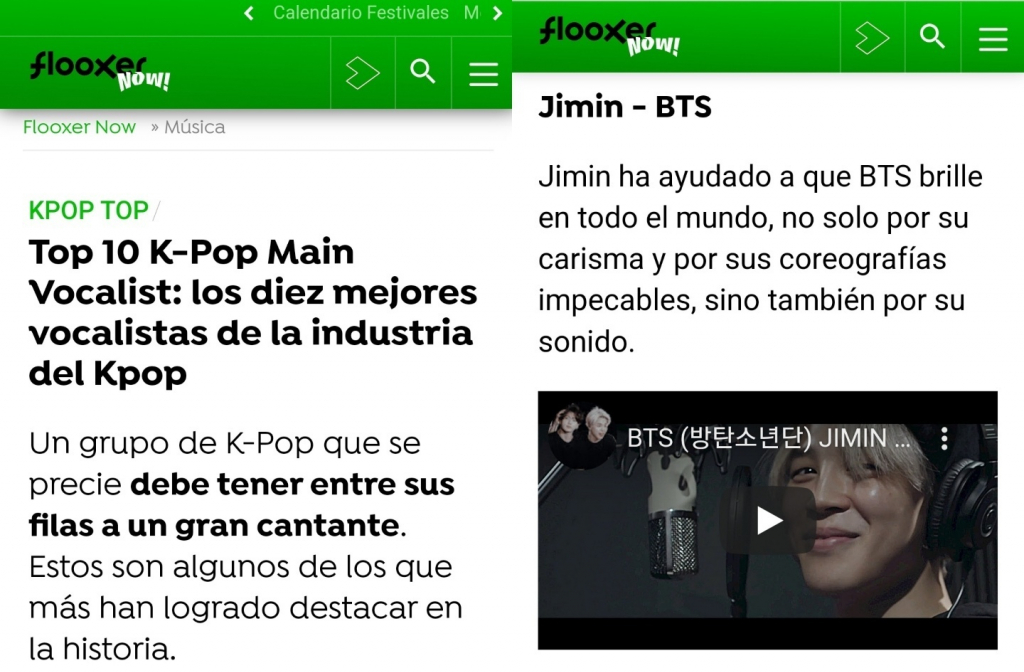The image size is (1024, 672).
Task: Show the next item in the top ticker
Action: (497, 13)
